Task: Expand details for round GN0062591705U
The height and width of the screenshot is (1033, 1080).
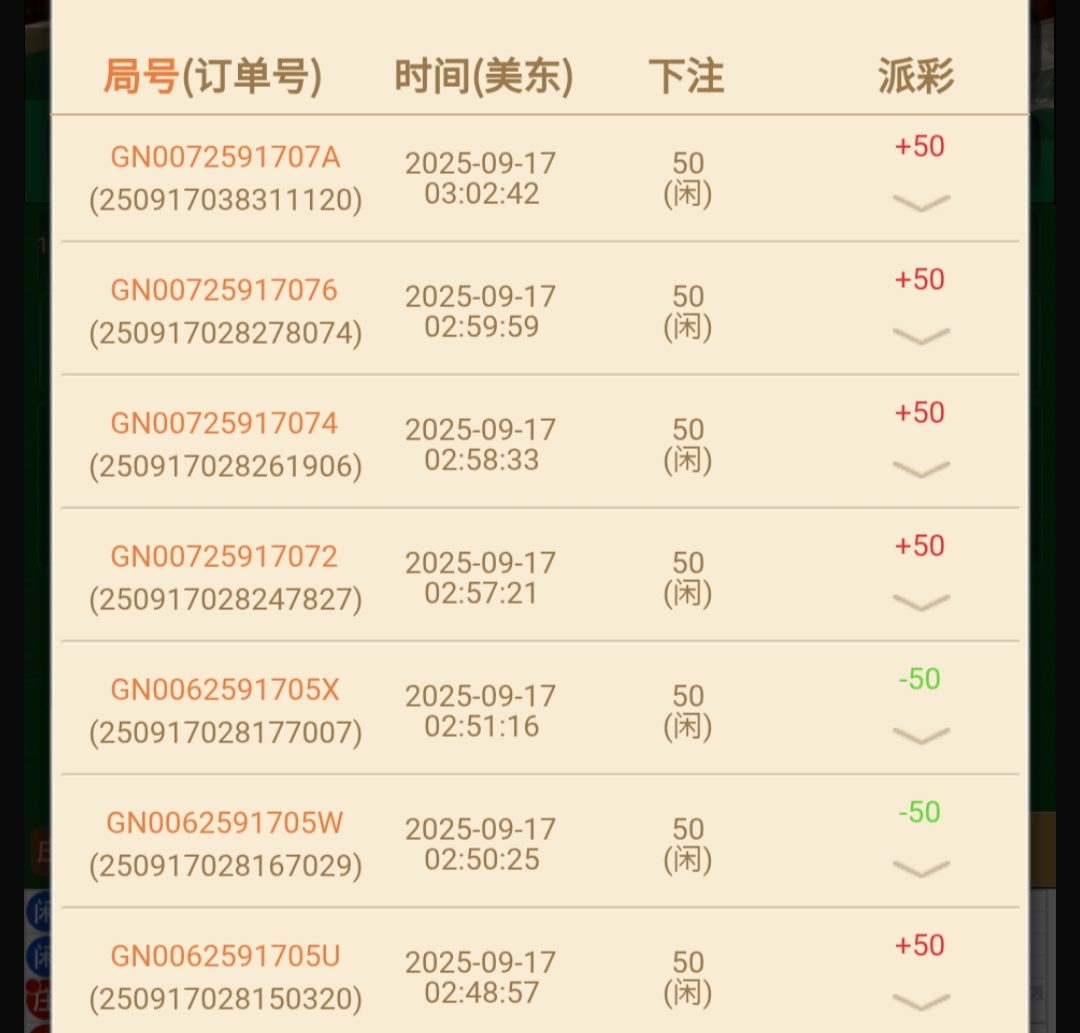Action: pyautogui.click(x=920, y=1002)
